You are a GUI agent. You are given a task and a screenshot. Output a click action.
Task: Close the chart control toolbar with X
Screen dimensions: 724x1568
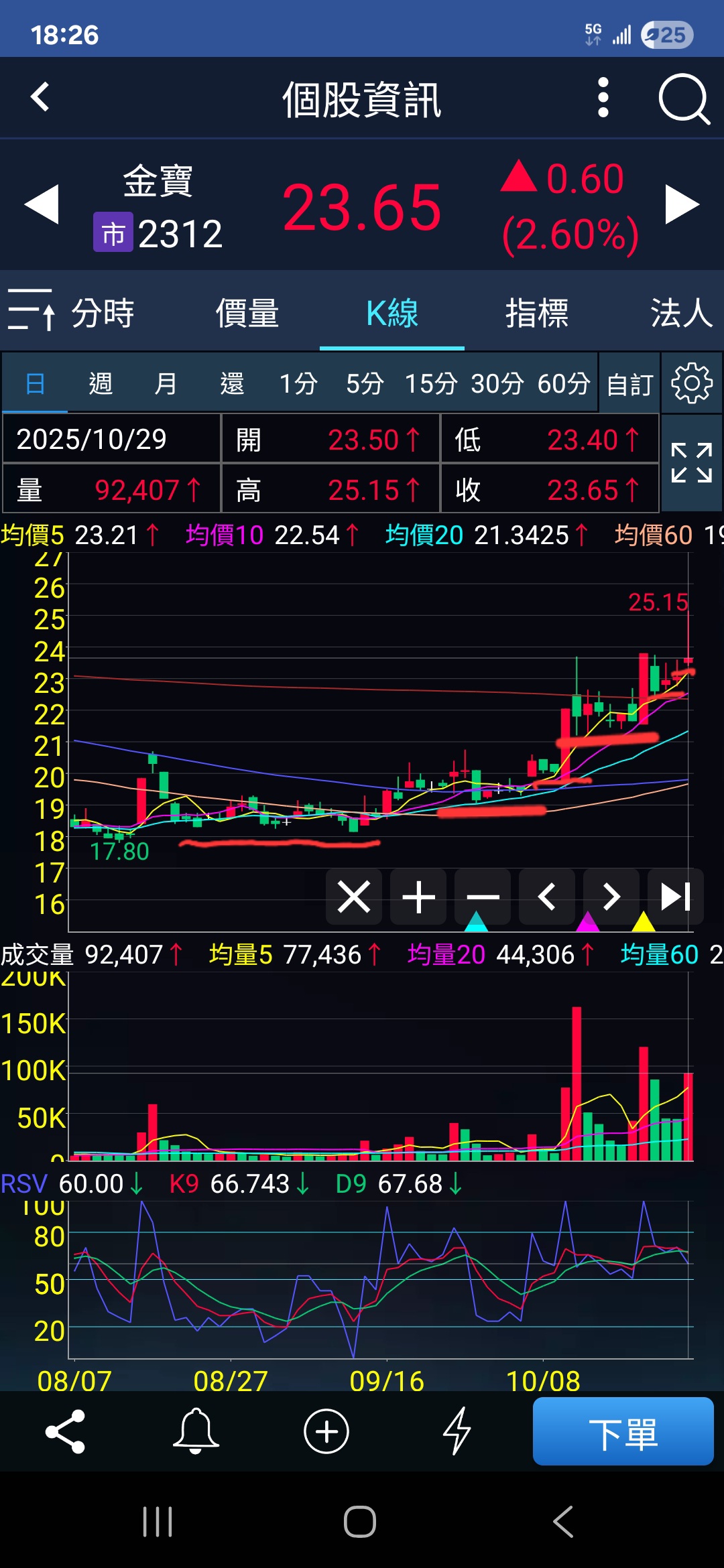coord(354,897)
